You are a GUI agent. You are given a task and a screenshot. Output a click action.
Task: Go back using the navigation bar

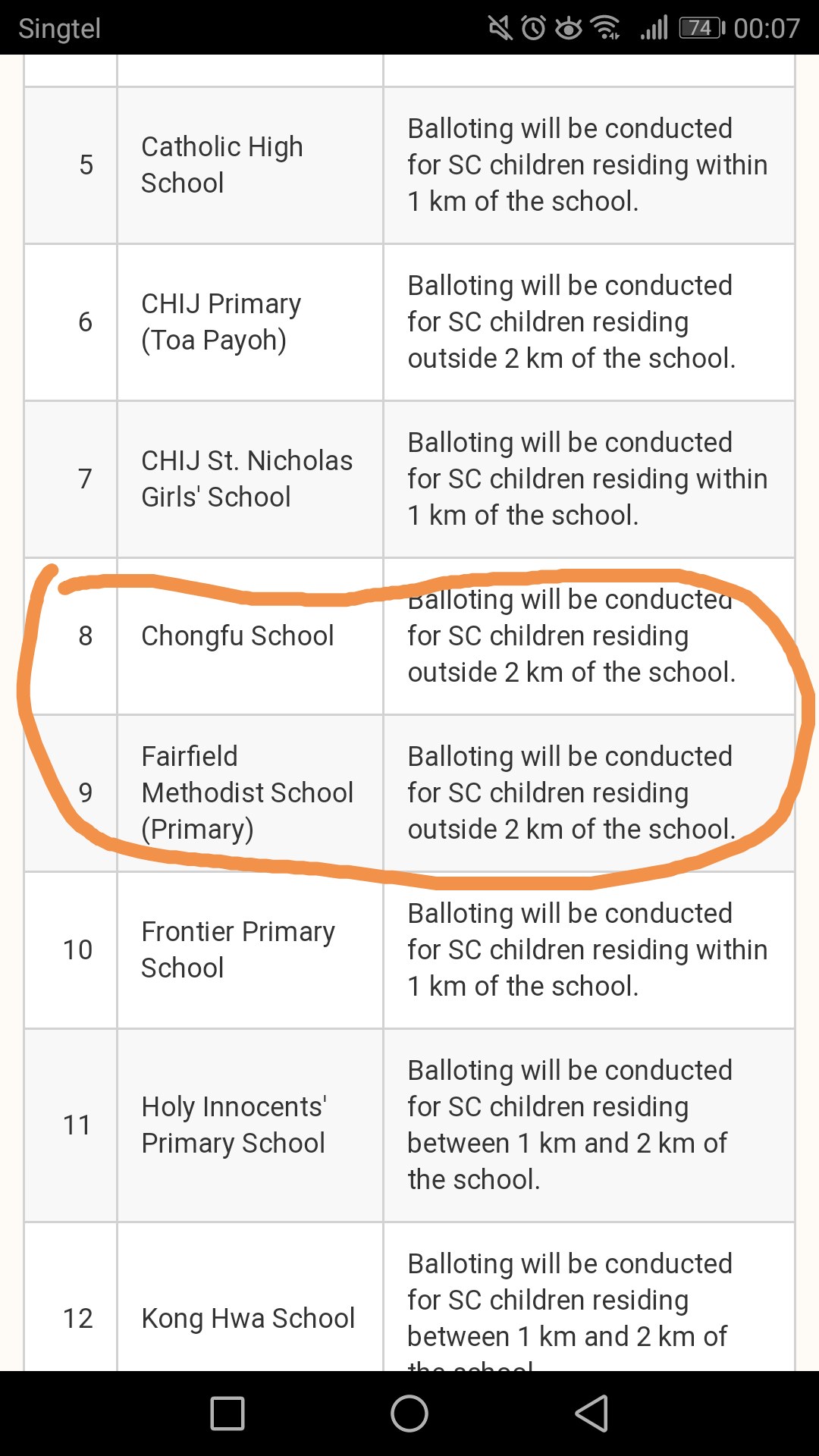[591, 1414]
